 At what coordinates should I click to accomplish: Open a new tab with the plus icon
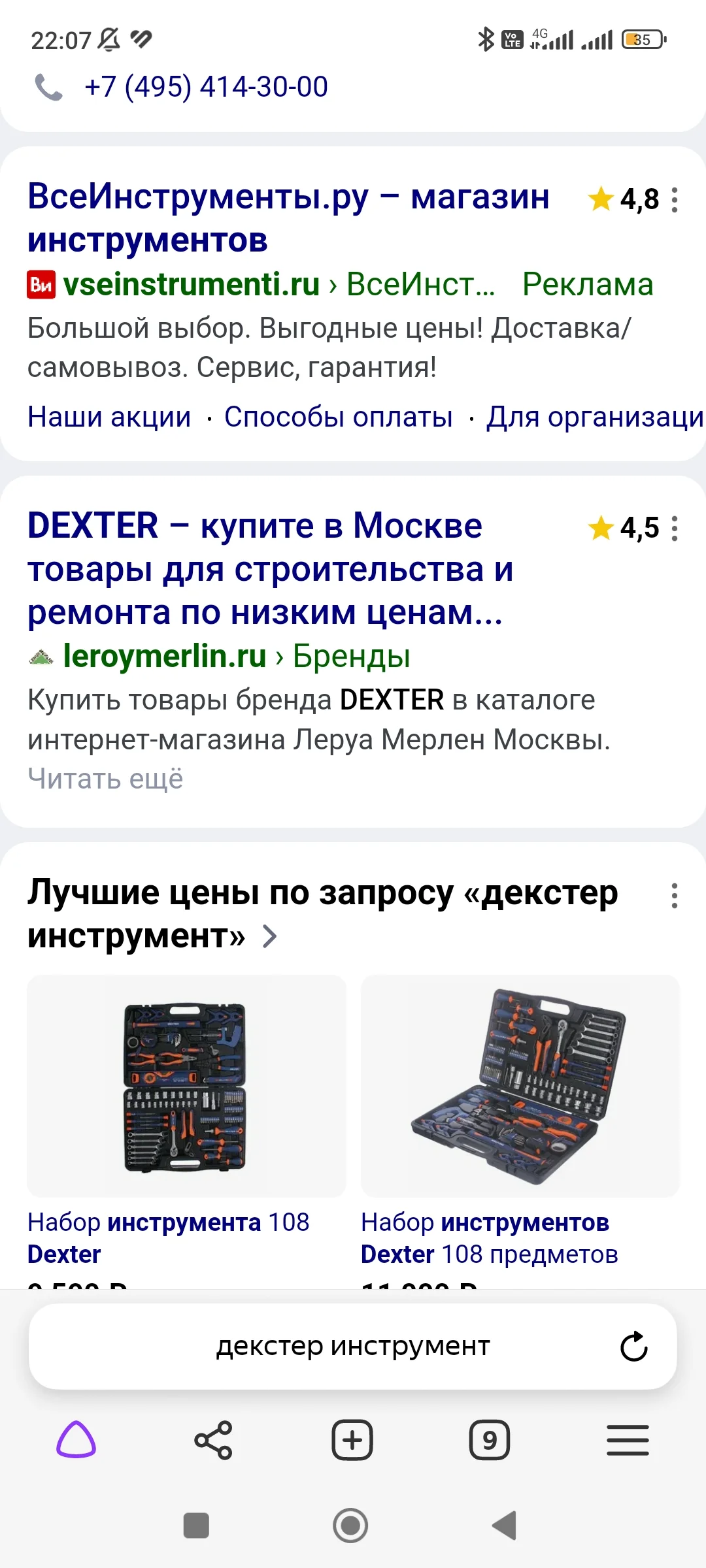(352, 1441)
